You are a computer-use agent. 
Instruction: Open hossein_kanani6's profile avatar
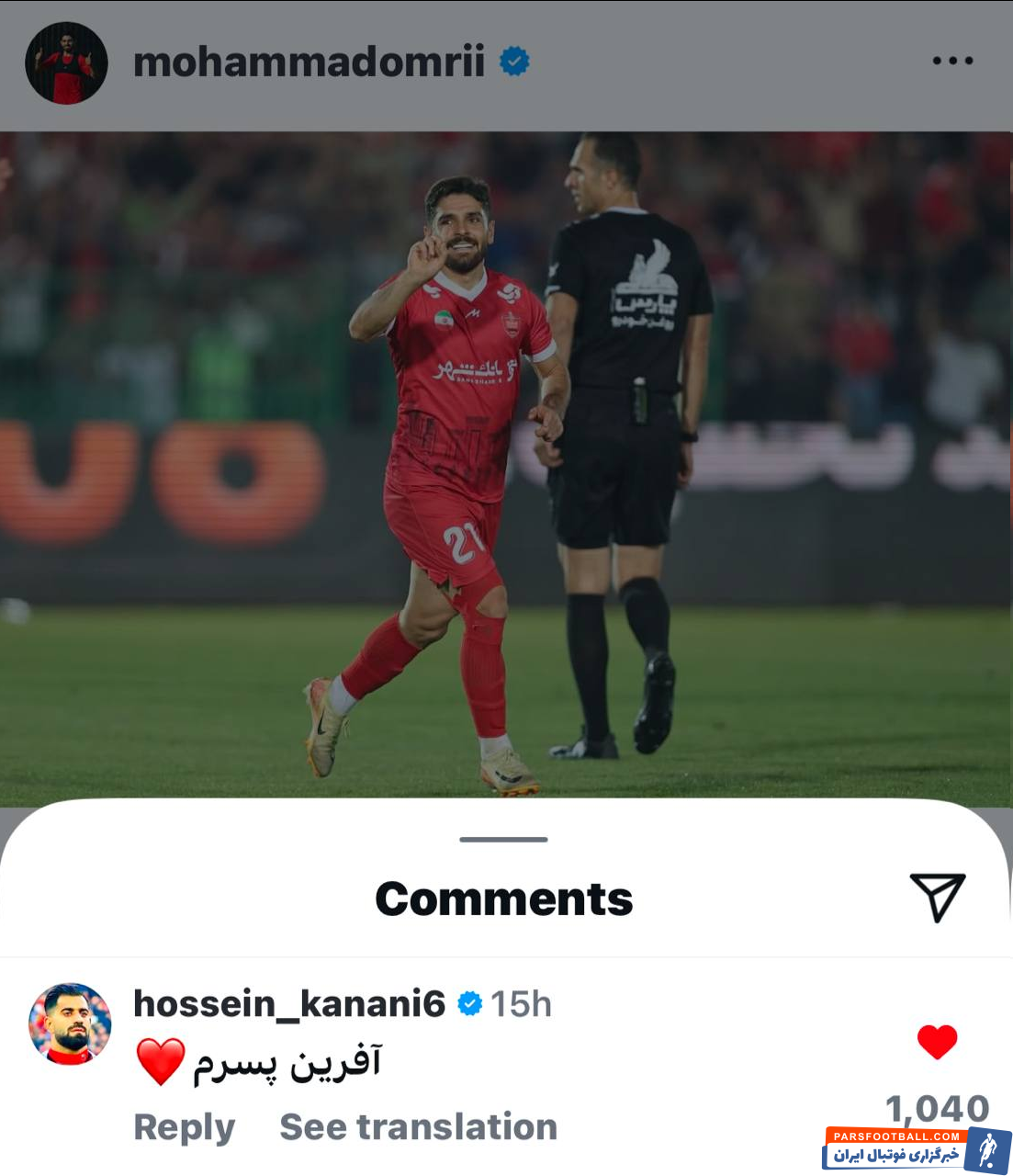click(x=70, y=1023)
